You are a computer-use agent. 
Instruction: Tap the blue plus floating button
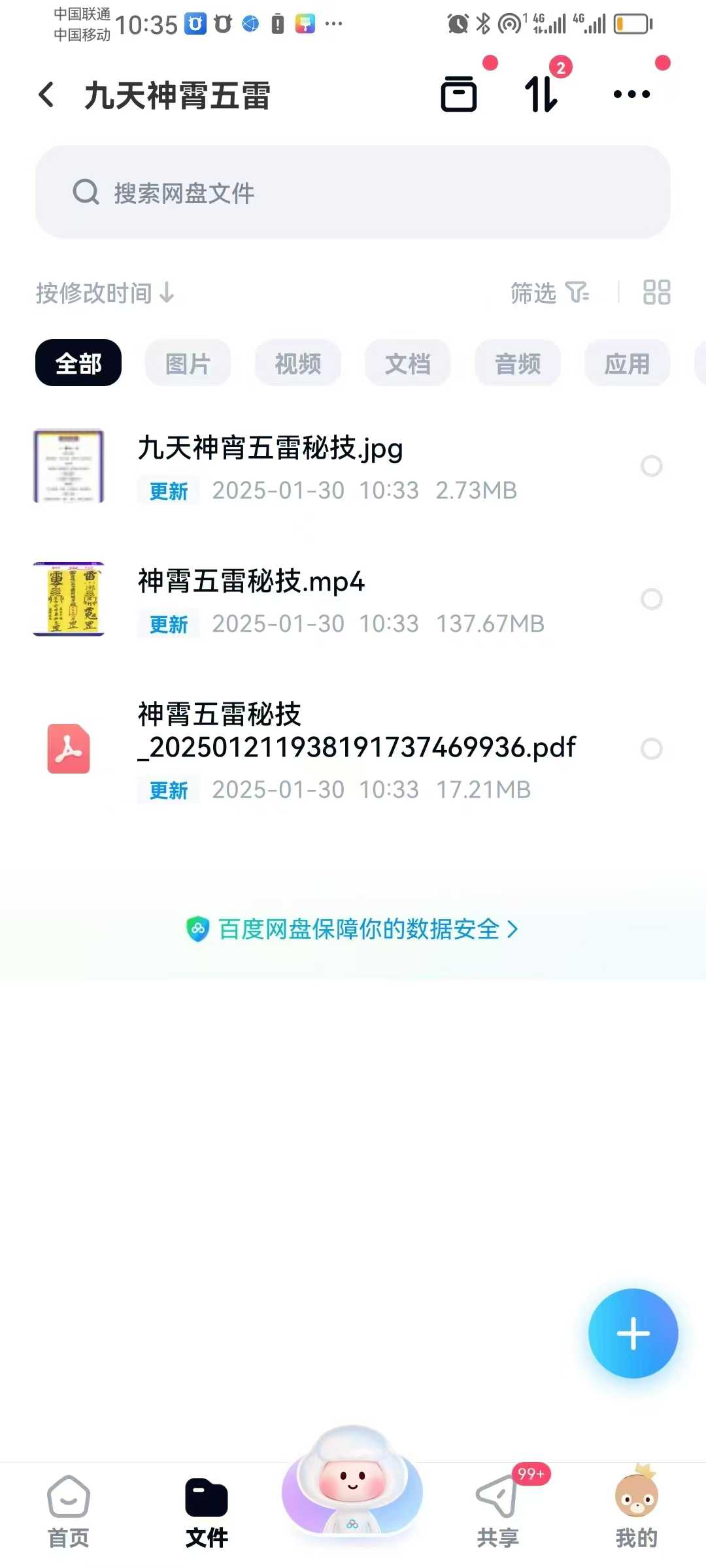[633, 1333]
